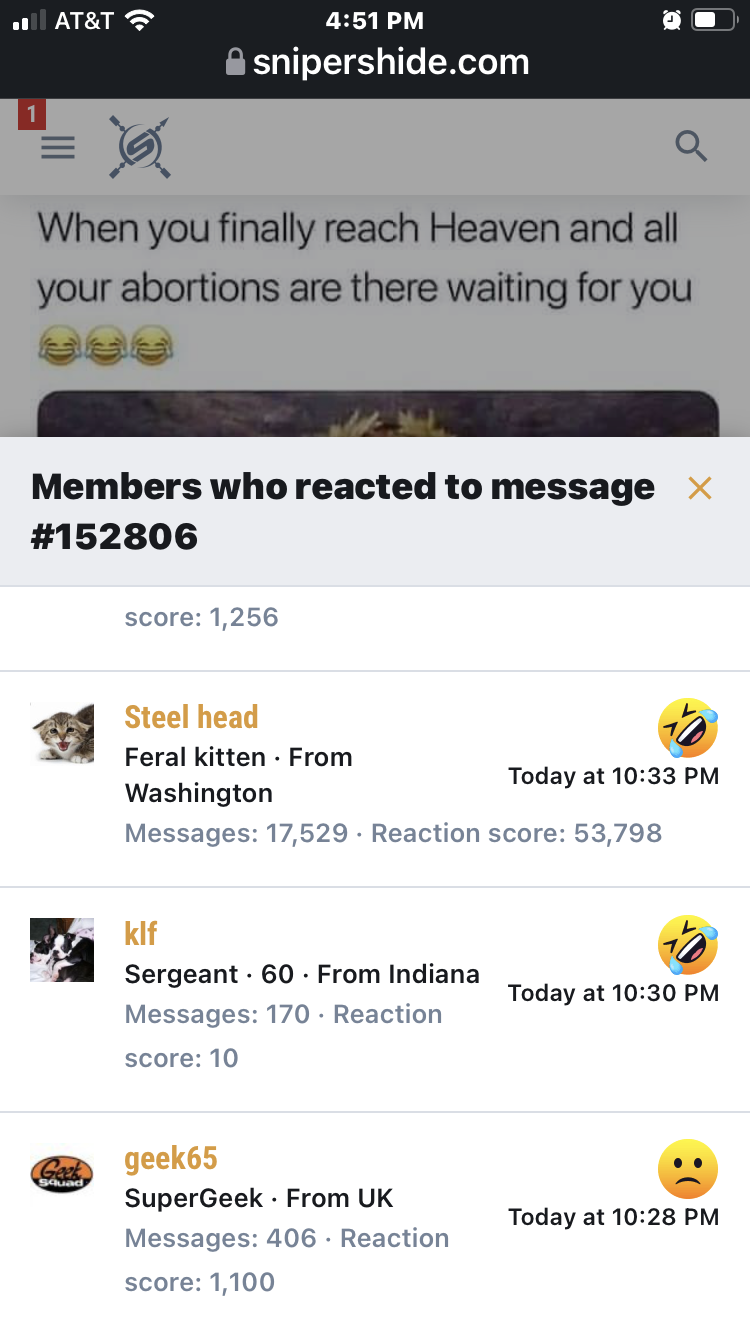Tap geek65's Geek Squad avatar

click(x=62, y=1174)
